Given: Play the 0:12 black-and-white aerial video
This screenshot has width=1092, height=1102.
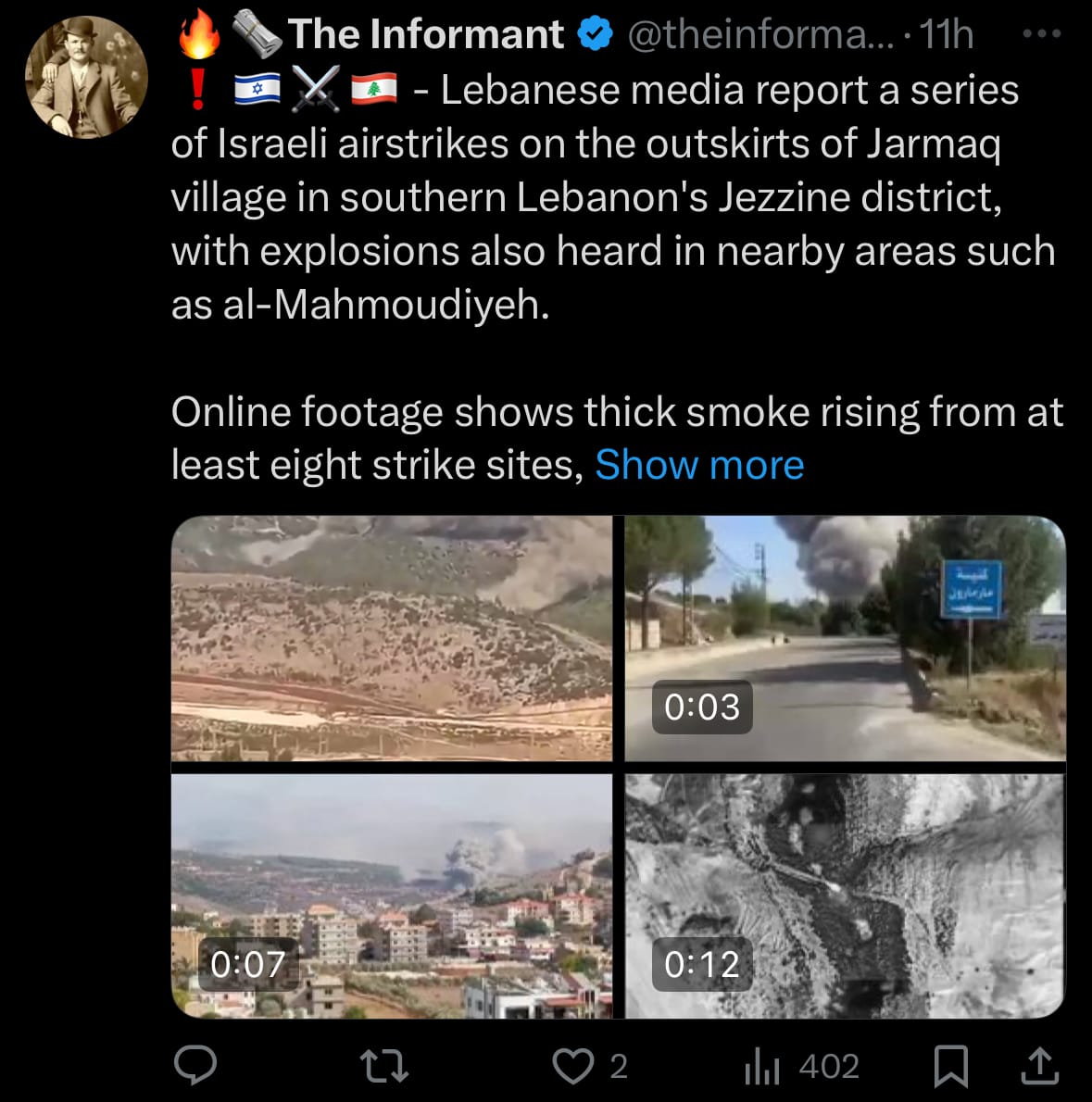Looking at the screenshot, I should coord(845,895).
